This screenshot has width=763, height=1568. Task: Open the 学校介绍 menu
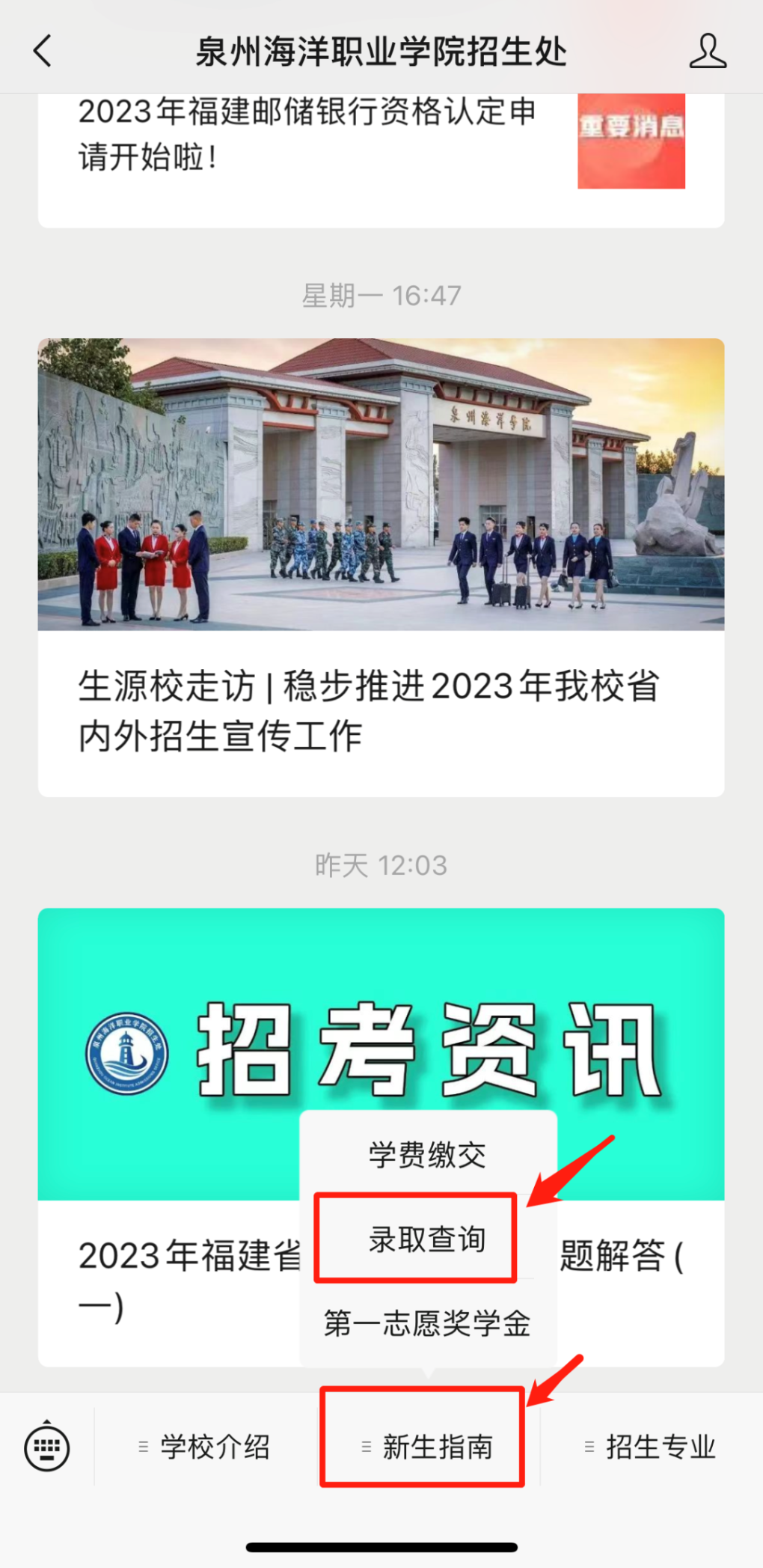(204, 1447)
